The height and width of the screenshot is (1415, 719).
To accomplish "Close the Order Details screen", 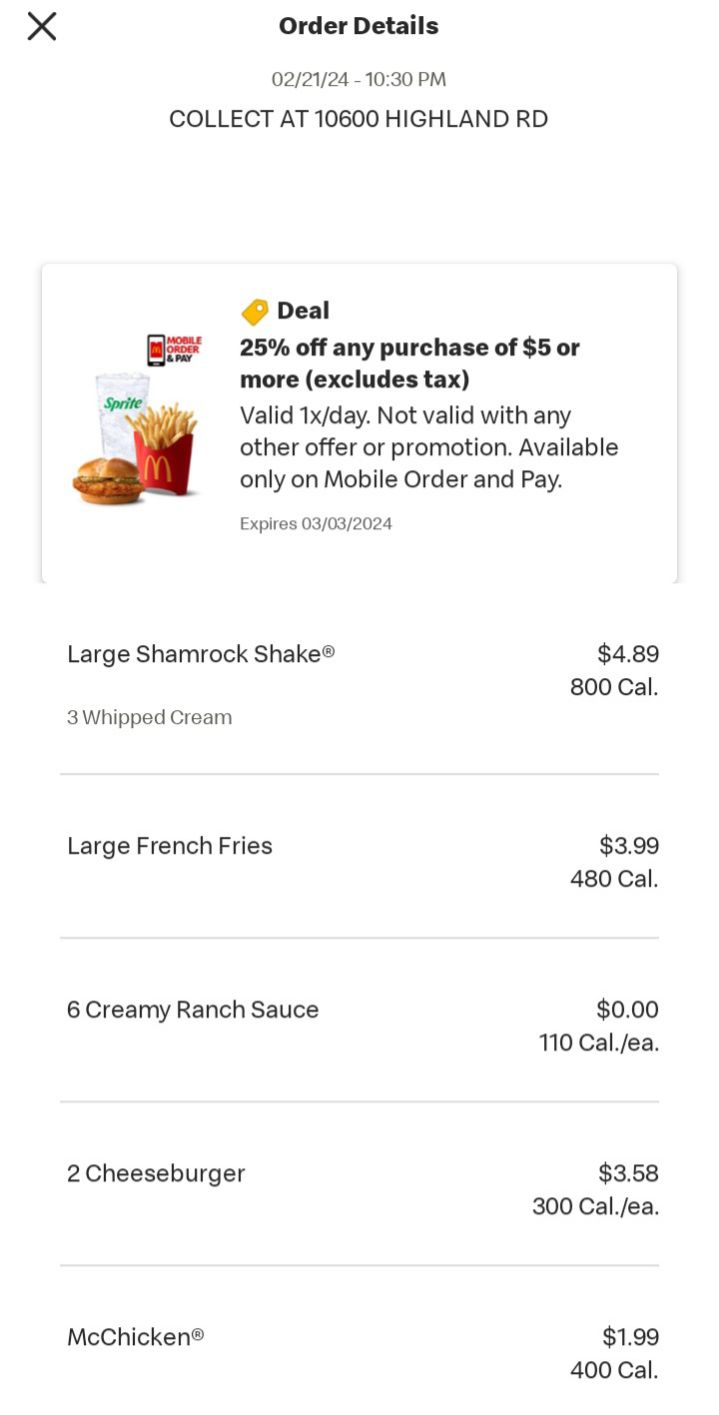I will (x=42, y=27).
